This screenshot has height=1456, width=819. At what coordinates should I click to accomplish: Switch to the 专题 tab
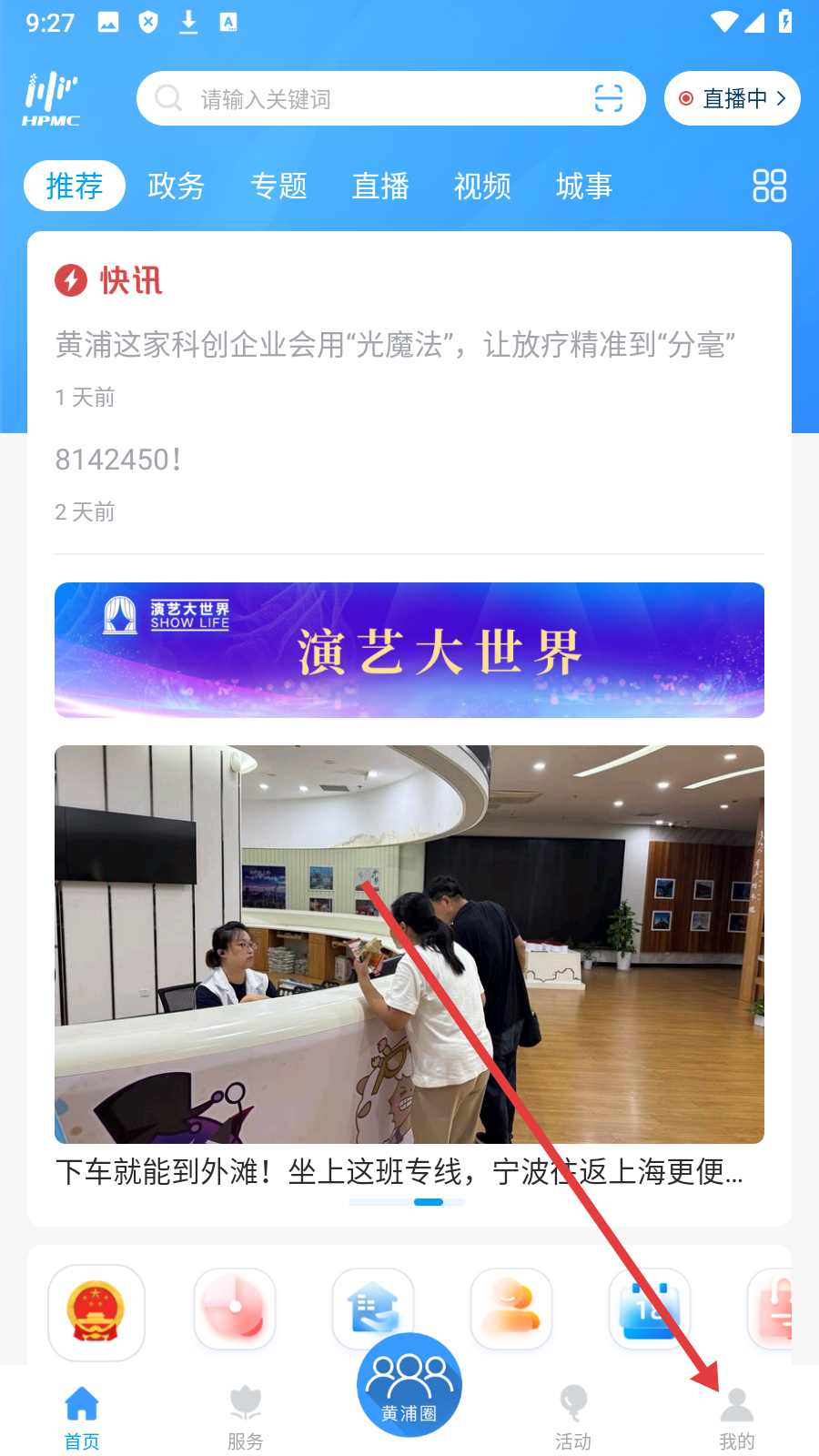tap(278, 186)
